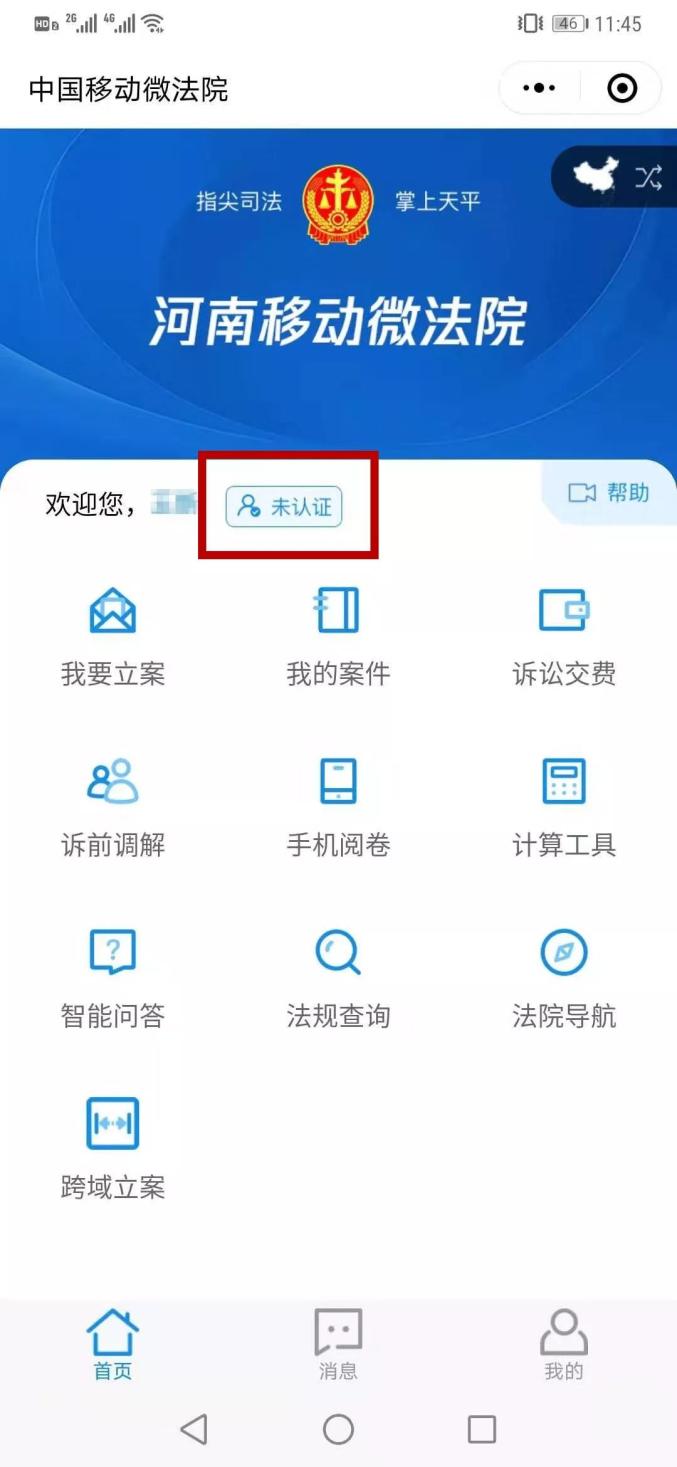Viewport: 677px width, 1467px height.
Task: Switch to the 消息 messages tab
Action: coord(338,1345)
